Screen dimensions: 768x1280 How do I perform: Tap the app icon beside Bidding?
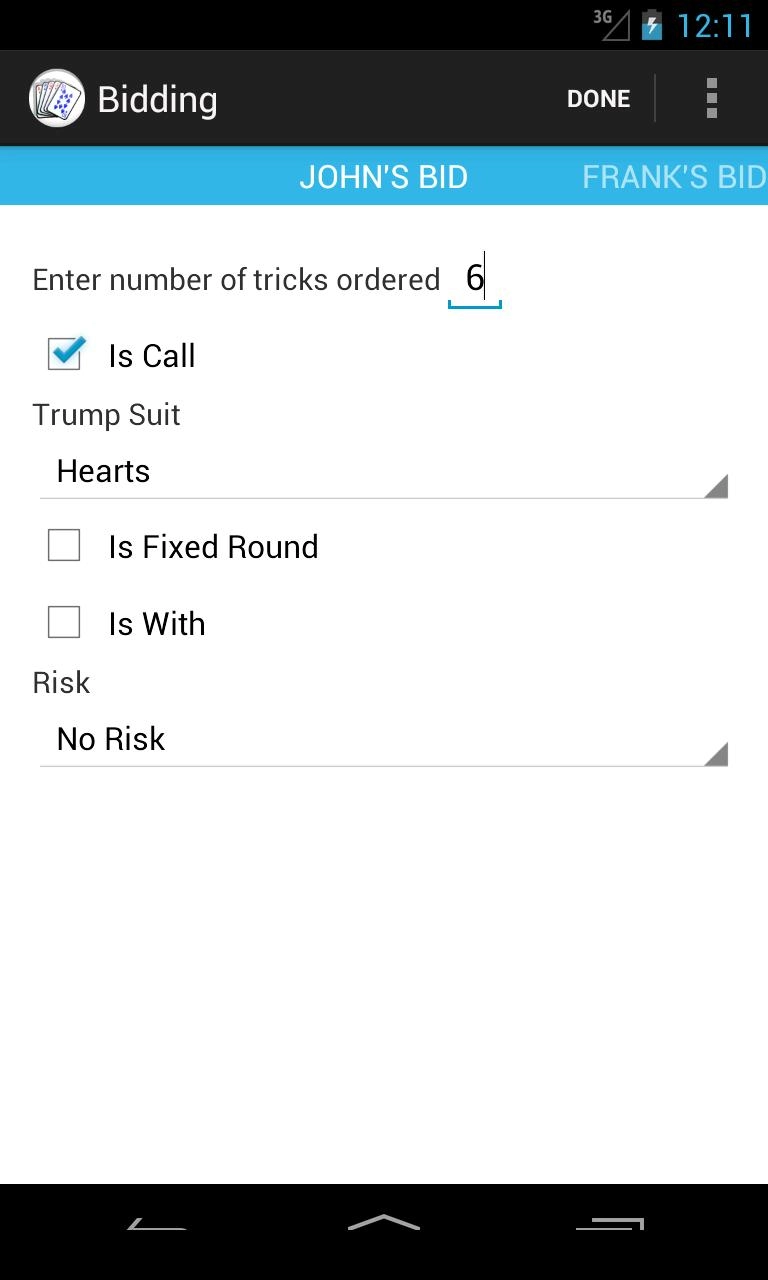click(x=57, y=98)
